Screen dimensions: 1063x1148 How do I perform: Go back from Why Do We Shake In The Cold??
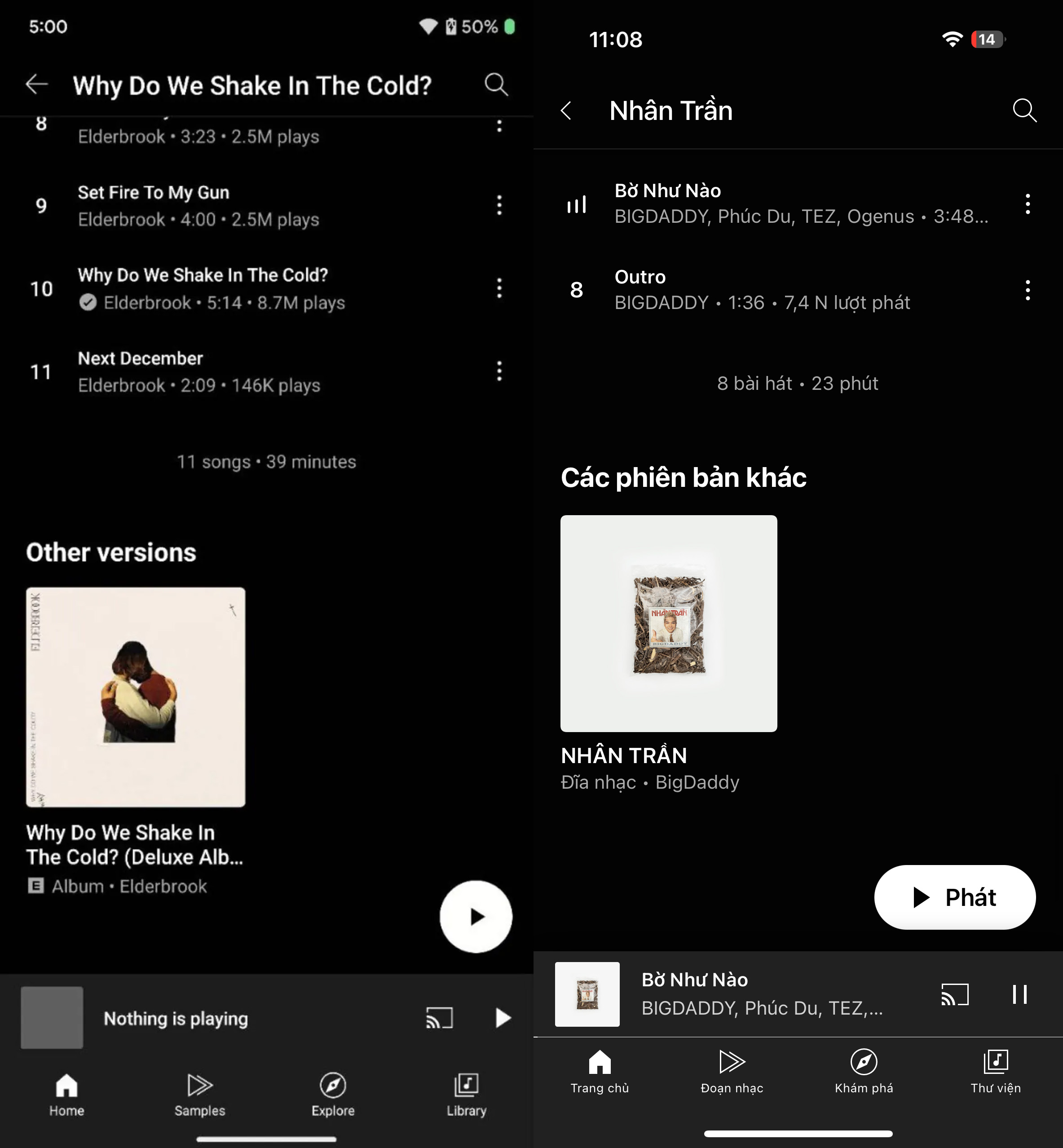[x=37, y=84]
